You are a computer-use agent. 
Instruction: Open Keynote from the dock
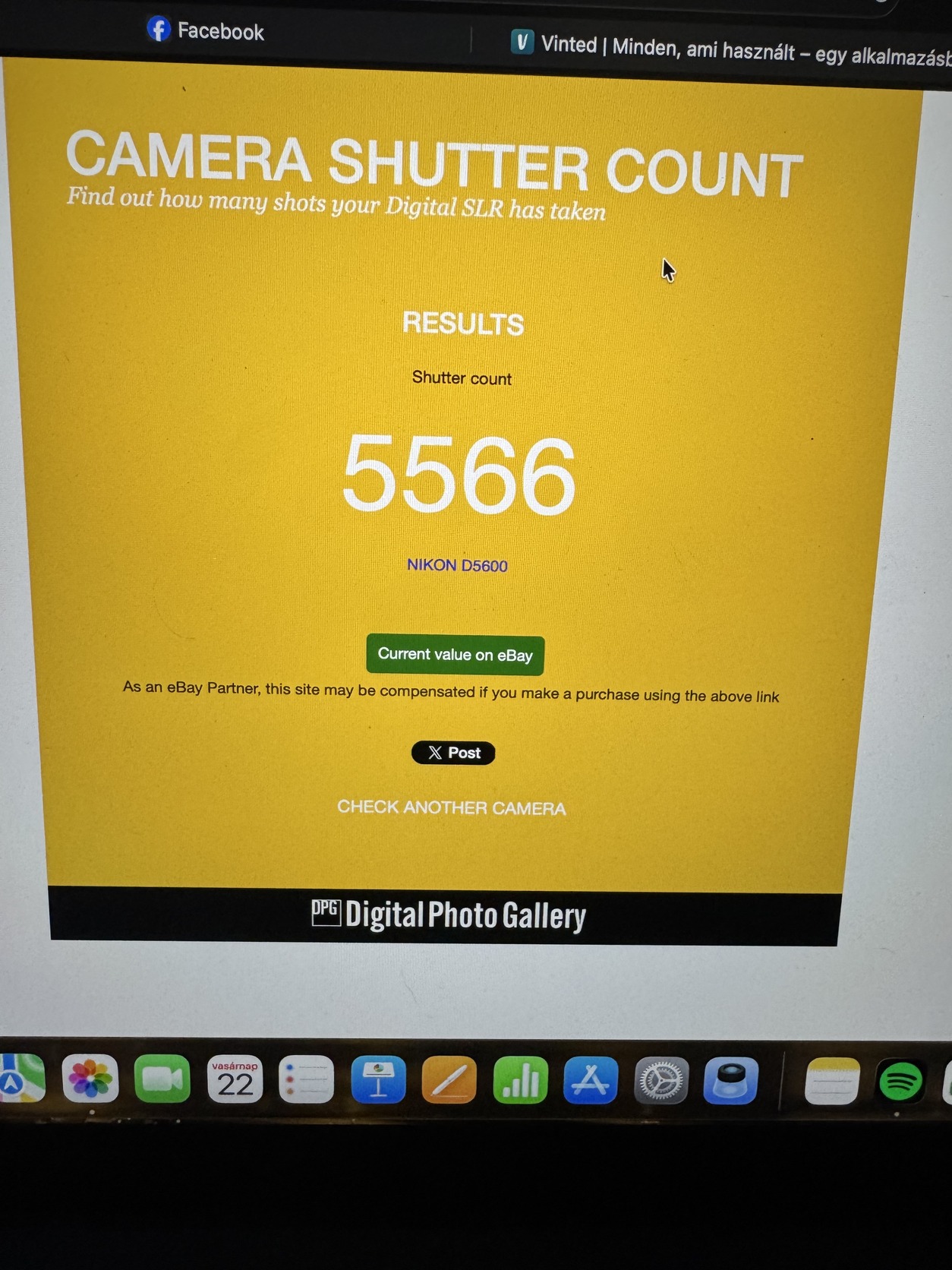coord(378,1080)
